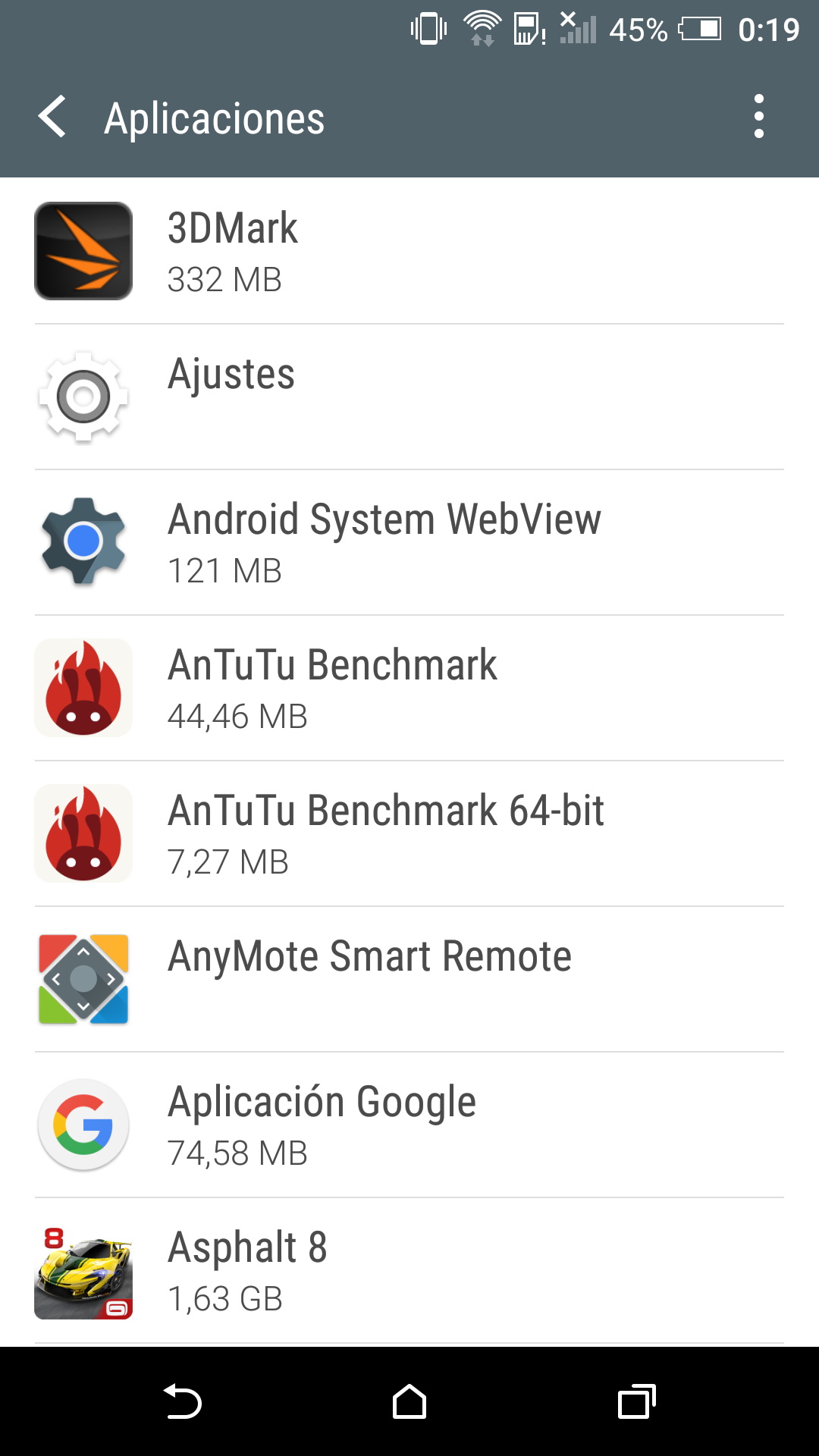Screen dimensions: 819x1456
Task: Tap the system home button
Action: click(x=409, y=1401)
